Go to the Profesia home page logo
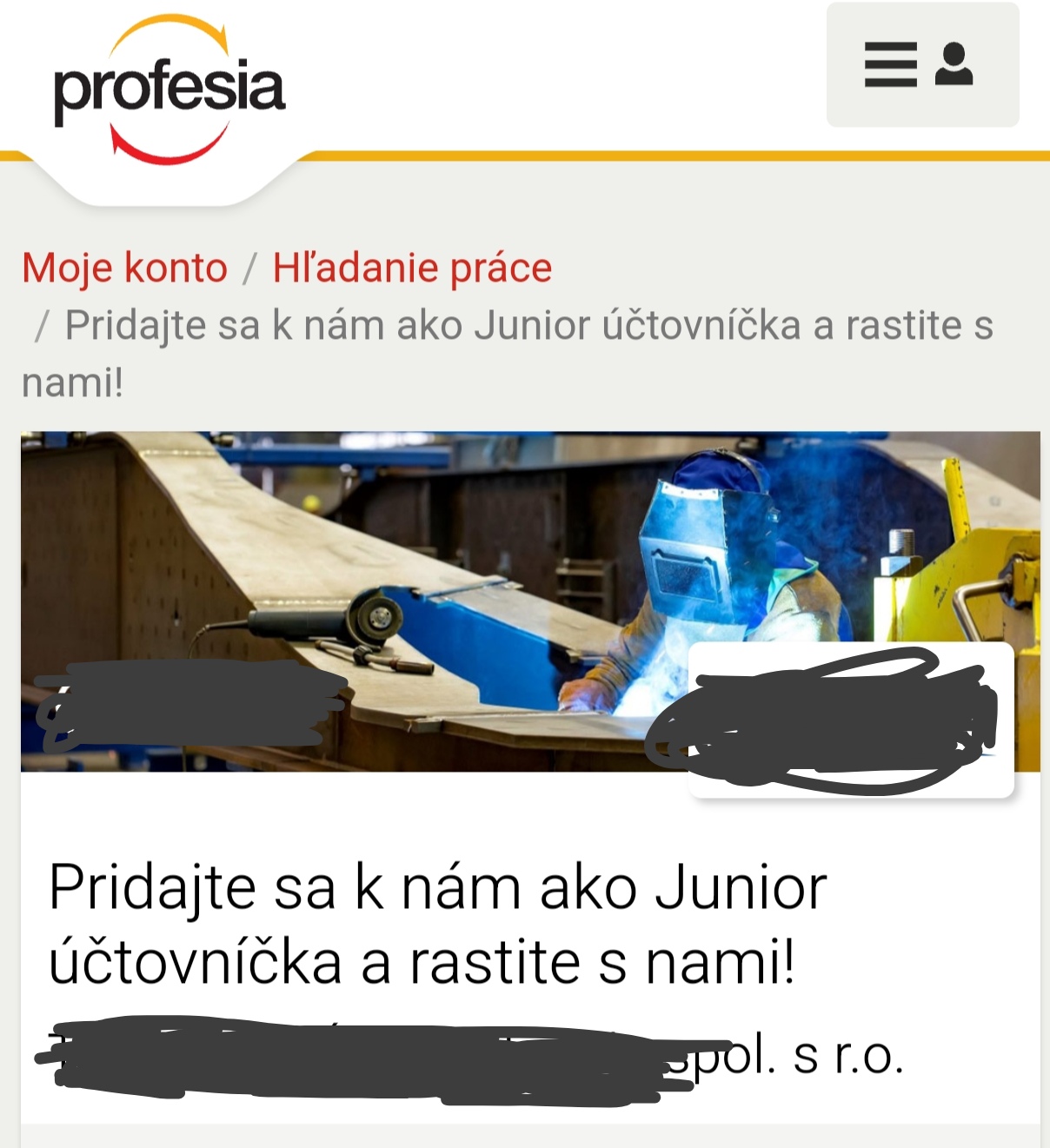This screenshot has height=1148, width=1050. [x=169, y=90]
